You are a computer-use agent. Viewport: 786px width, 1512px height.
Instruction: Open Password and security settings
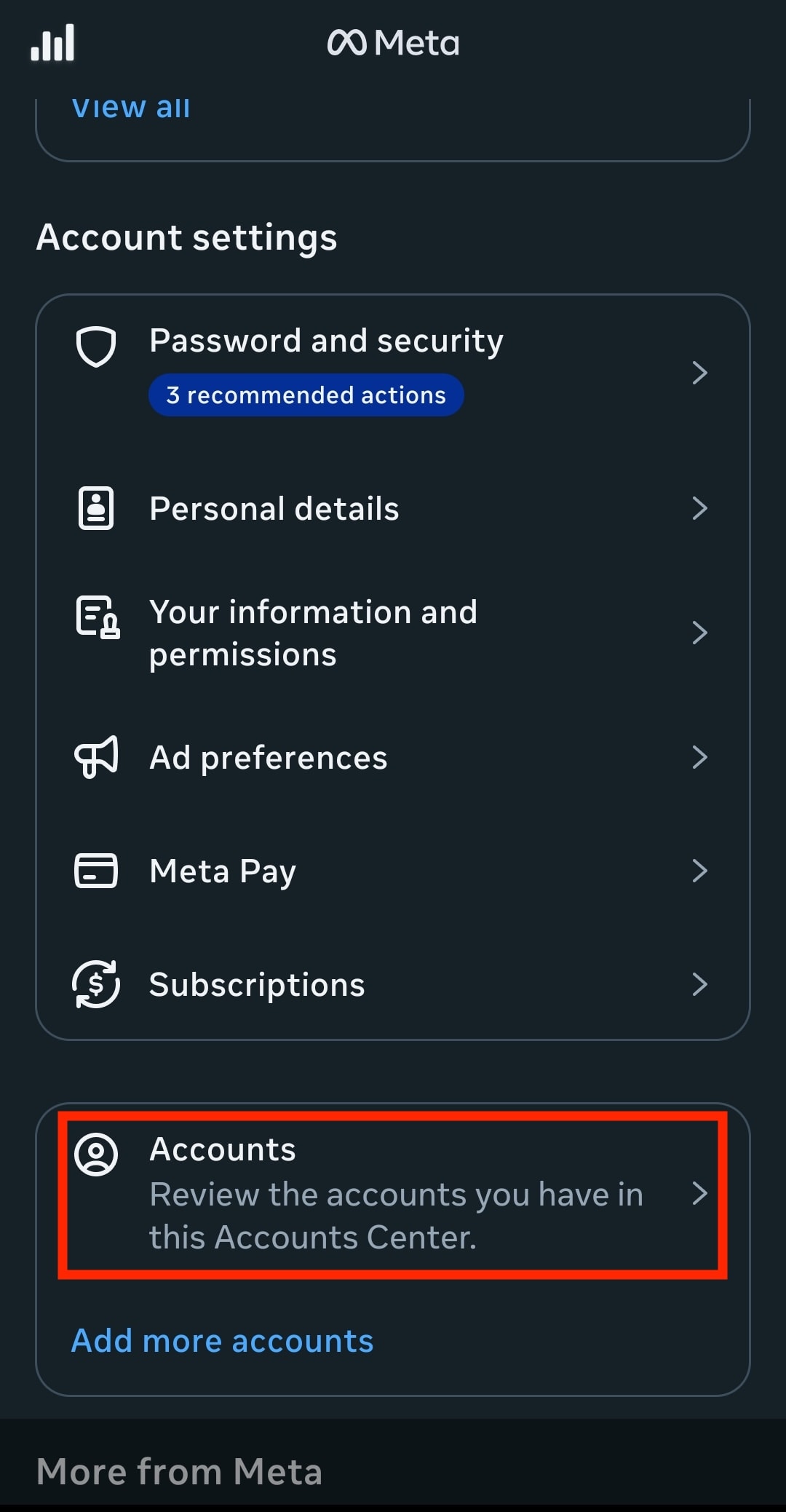tap(327, 341)
